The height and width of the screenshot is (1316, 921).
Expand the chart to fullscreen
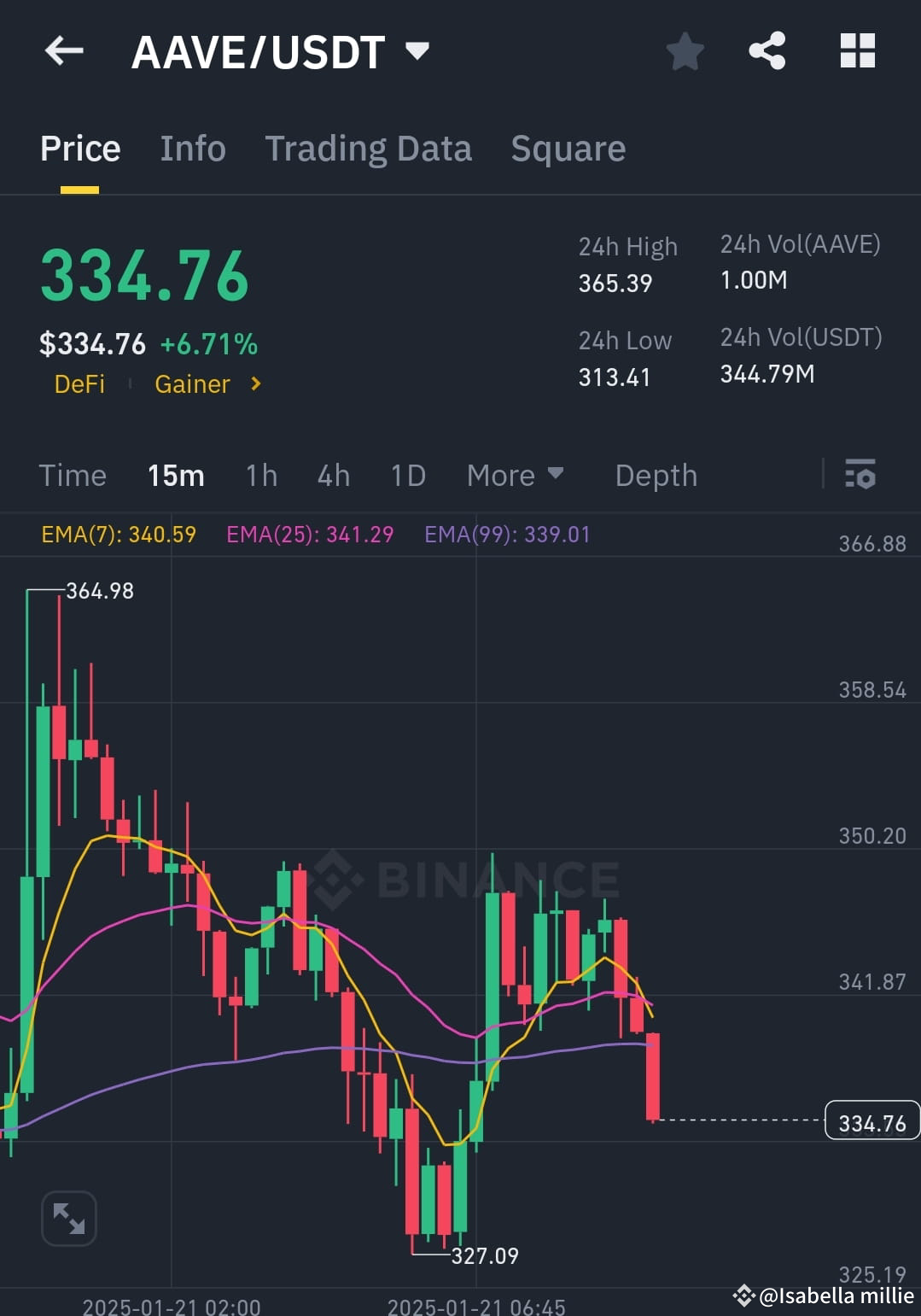point(68,1219)
